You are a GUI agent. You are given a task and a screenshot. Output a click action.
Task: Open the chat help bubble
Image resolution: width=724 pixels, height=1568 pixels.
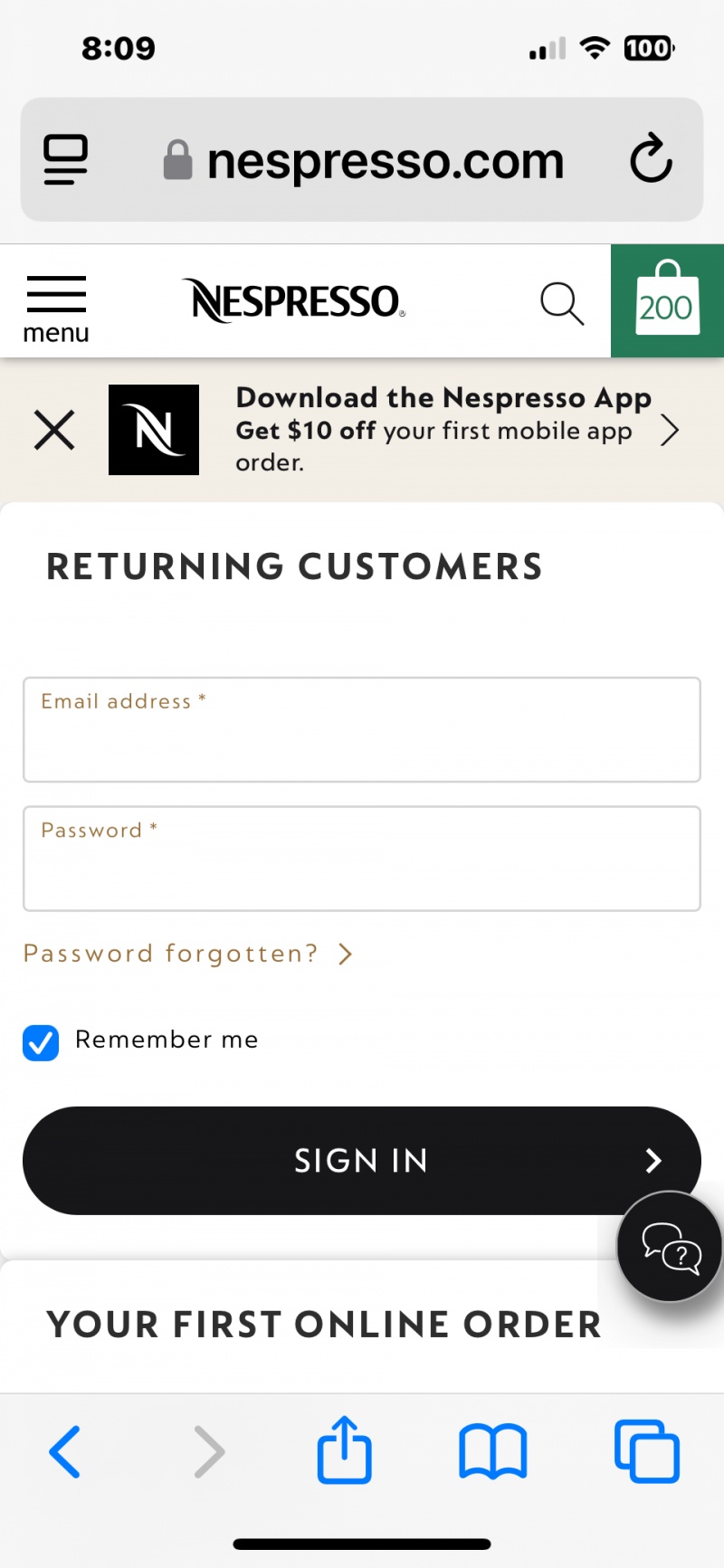pyautogui.click(x=670, y=1247)
